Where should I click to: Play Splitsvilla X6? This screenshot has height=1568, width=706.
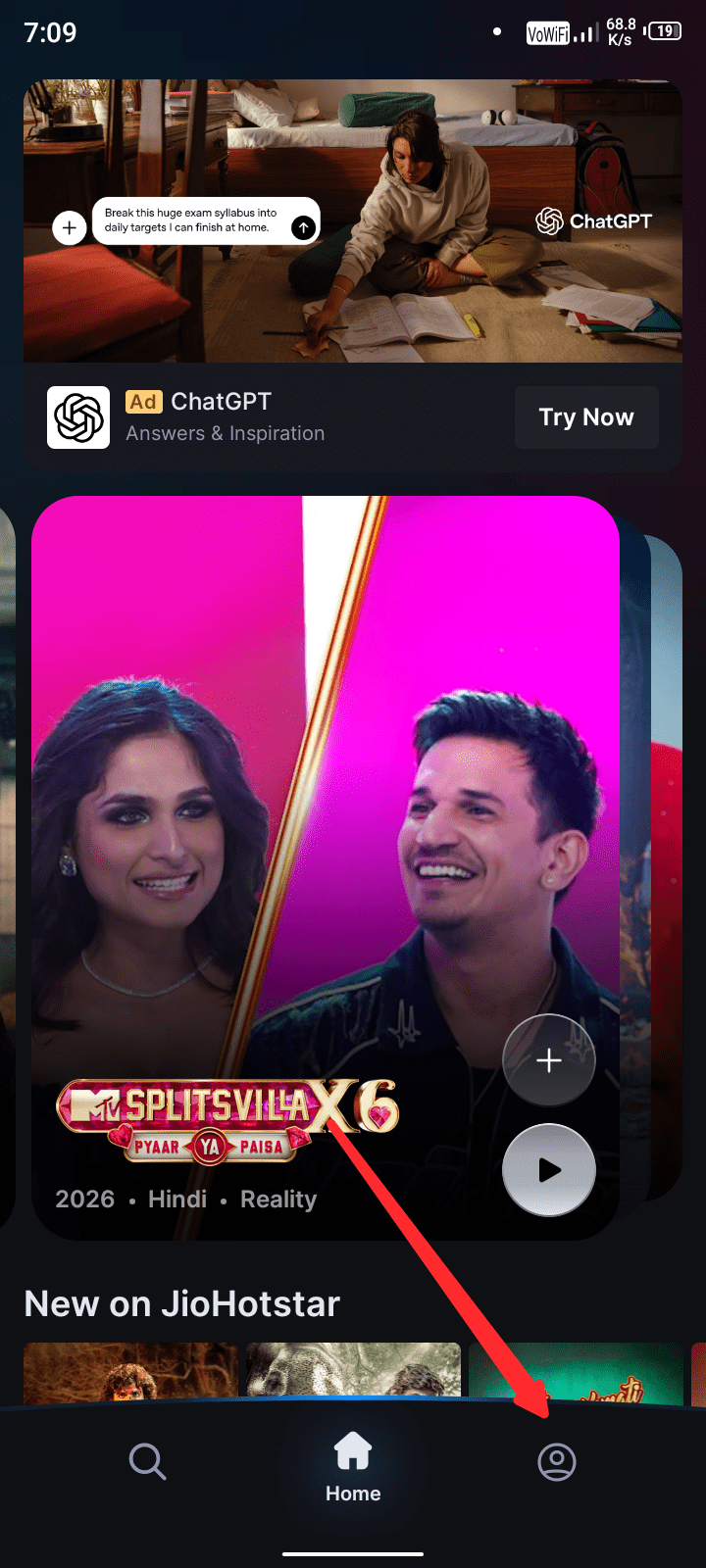tap(549, 1169)
